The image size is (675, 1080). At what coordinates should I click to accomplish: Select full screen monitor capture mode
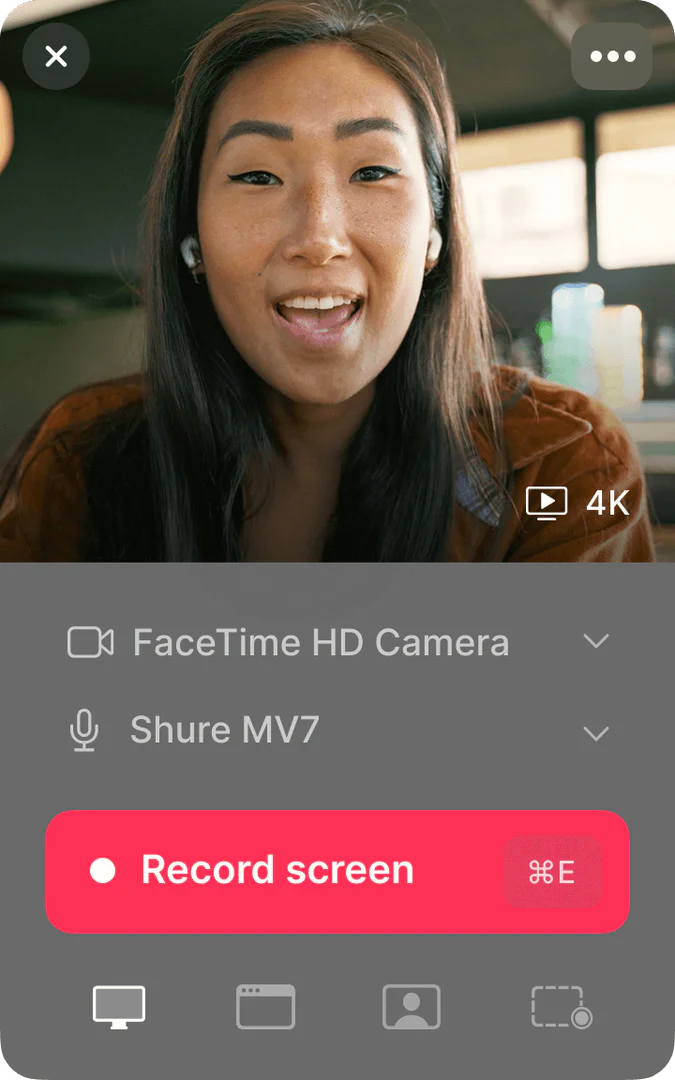point(119,1007)
